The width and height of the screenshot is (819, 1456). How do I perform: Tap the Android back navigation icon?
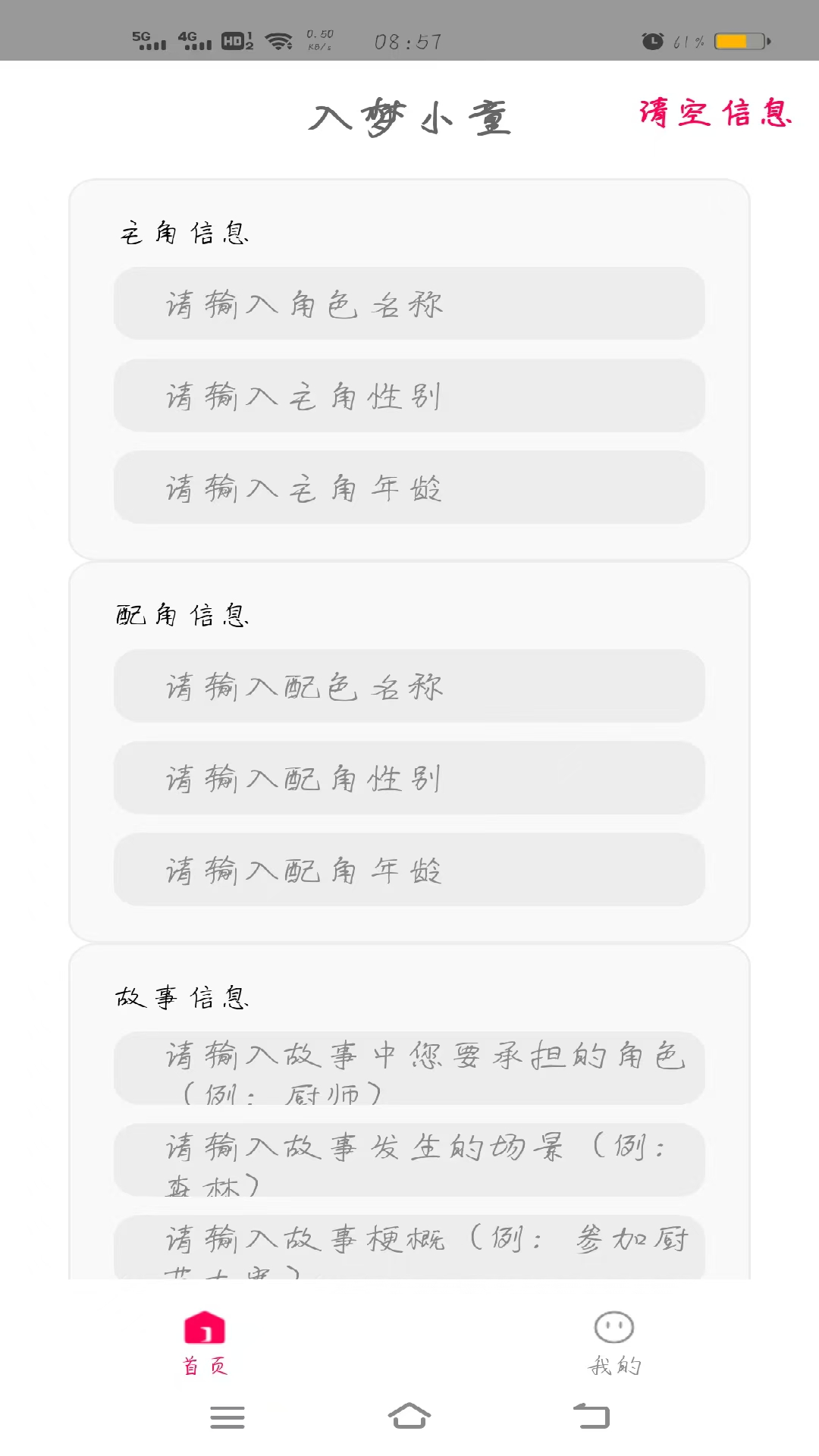pos(591,1417)
